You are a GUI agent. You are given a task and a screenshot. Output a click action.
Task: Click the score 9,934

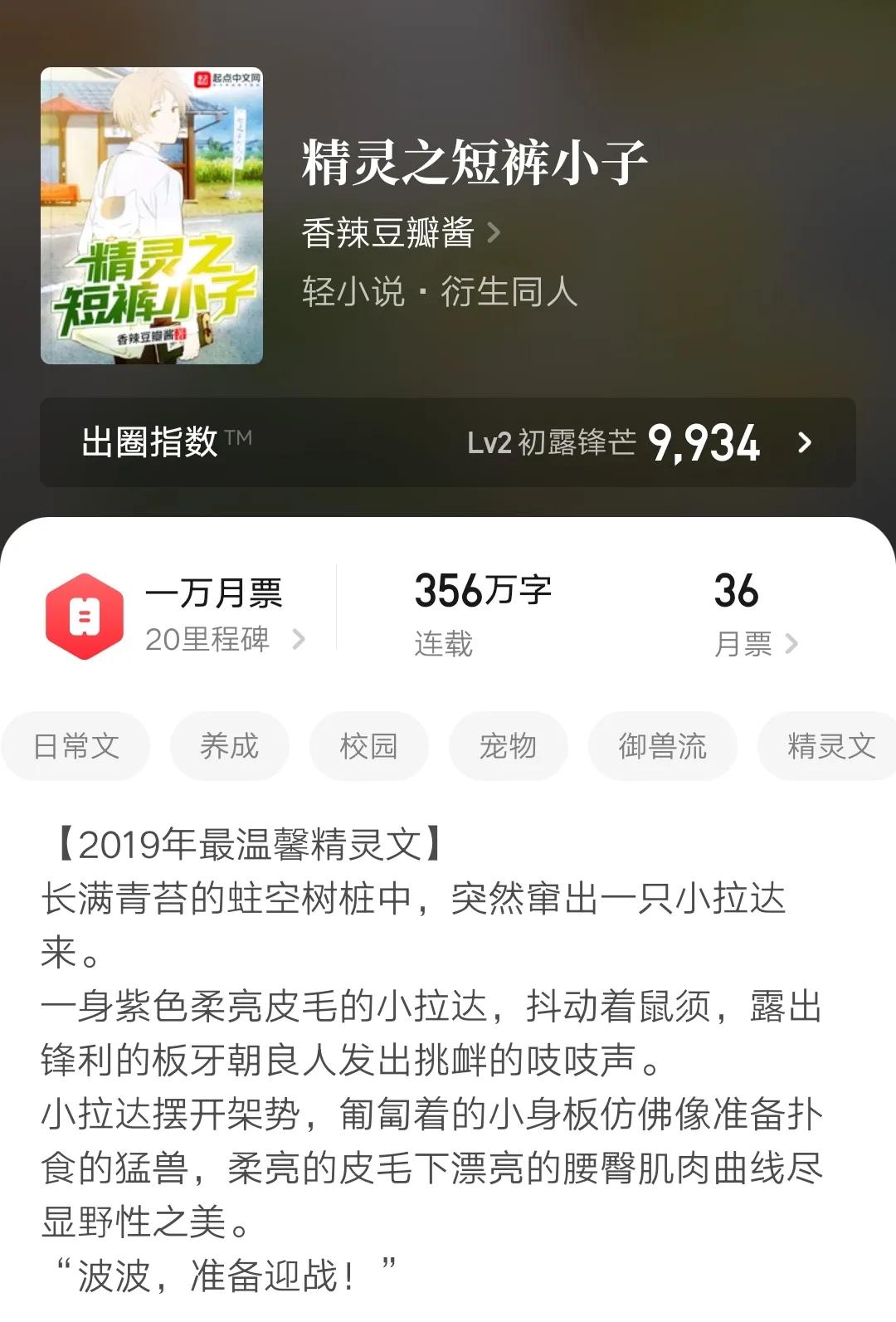[704, 443]
